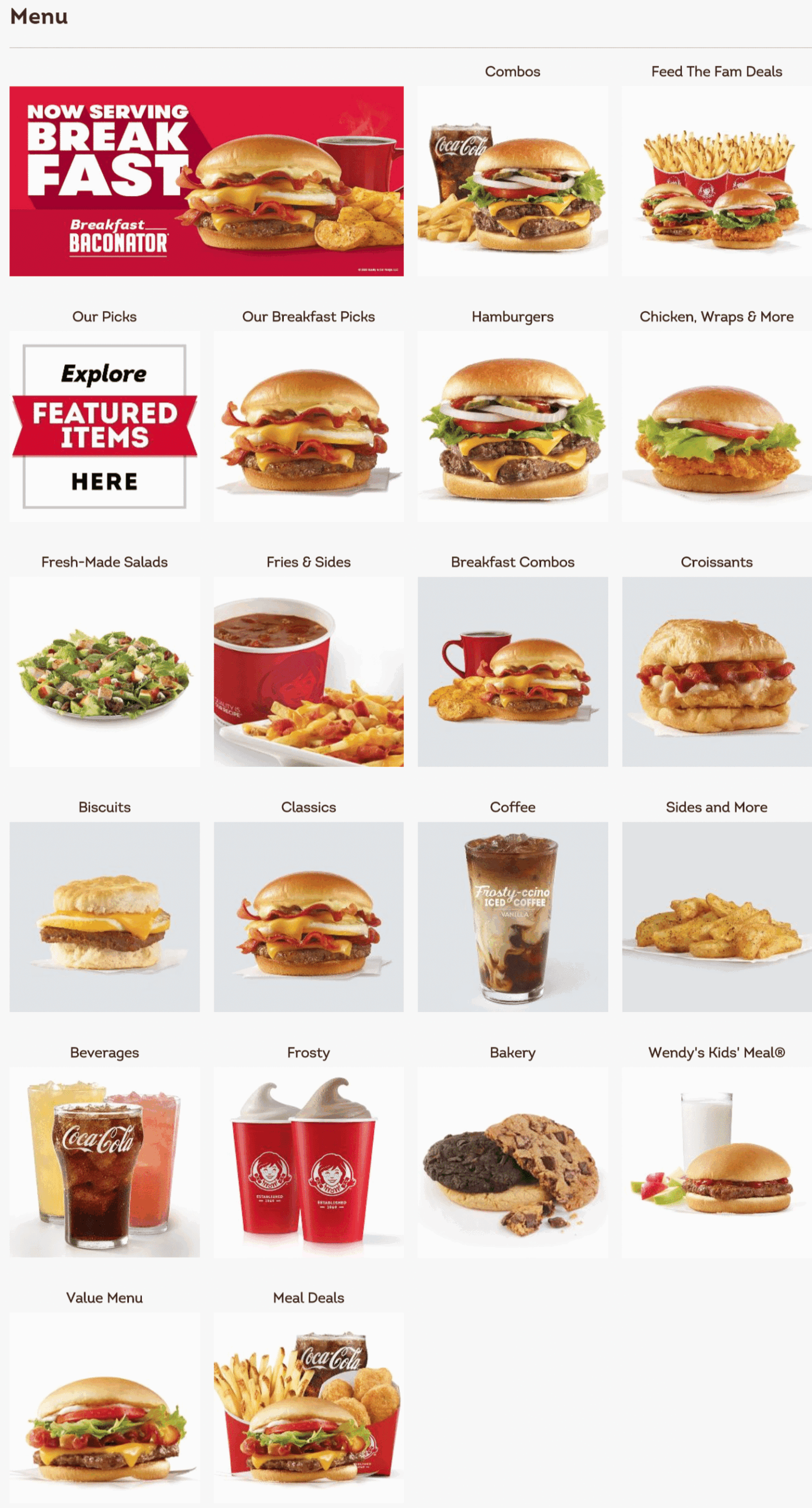View the Beverages category
Screen dimensions: 812x1508
point(104,1162)
